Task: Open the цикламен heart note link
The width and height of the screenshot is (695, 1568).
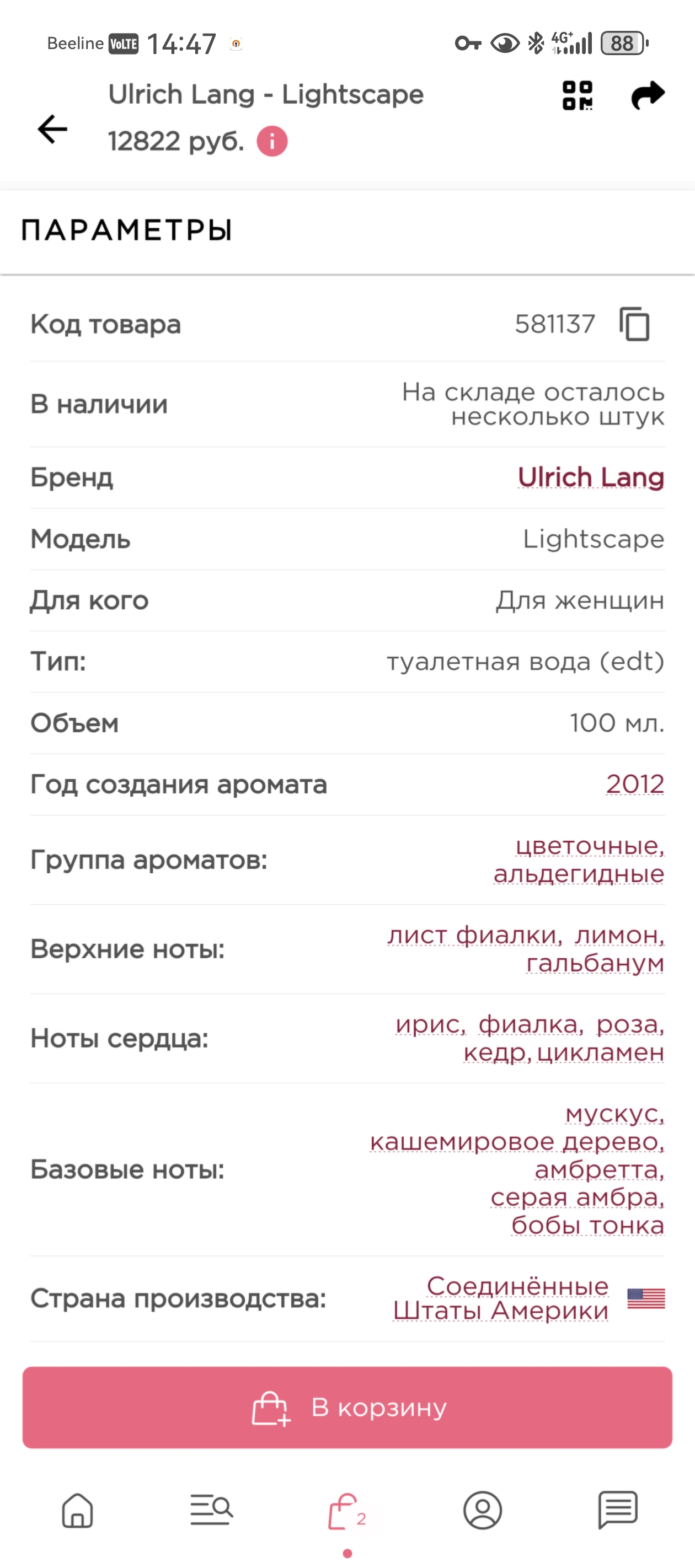Action: [x=600, y=1053]
